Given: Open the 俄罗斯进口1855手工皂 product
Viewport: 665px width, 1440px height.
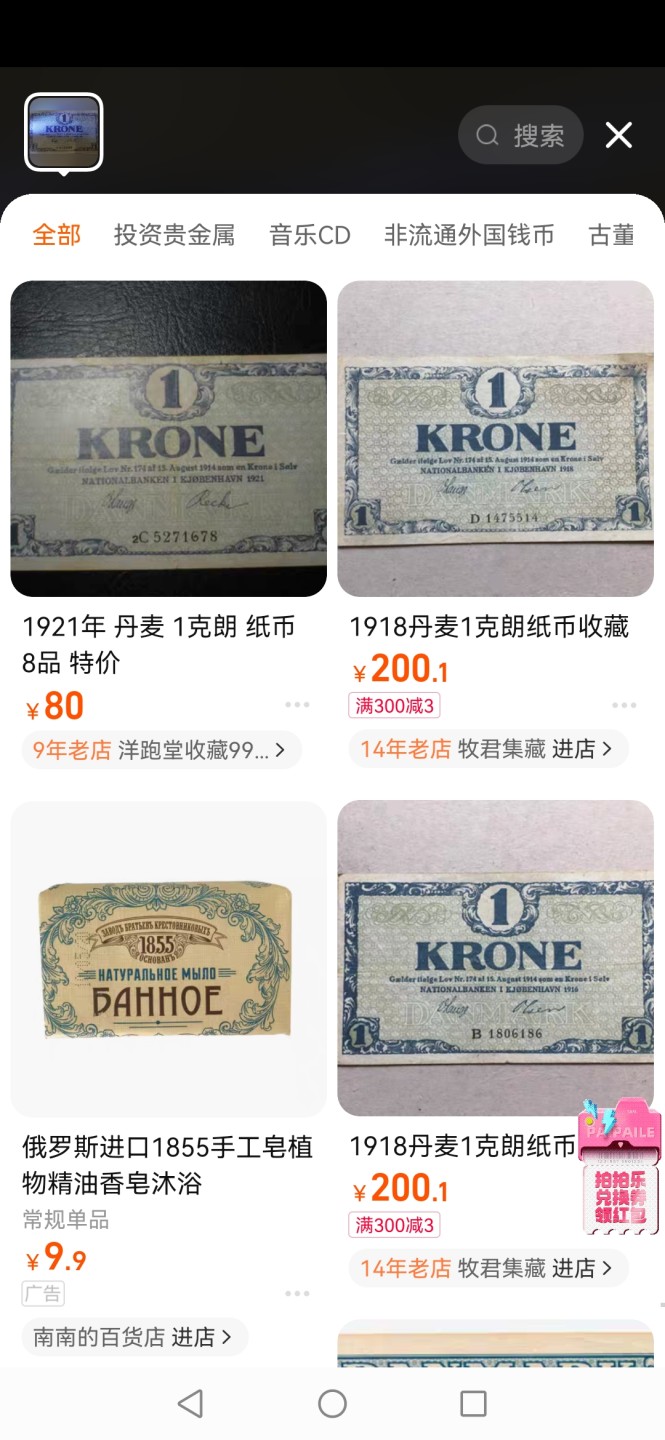Looking at the screenshot, I should [x=168, y=958].
